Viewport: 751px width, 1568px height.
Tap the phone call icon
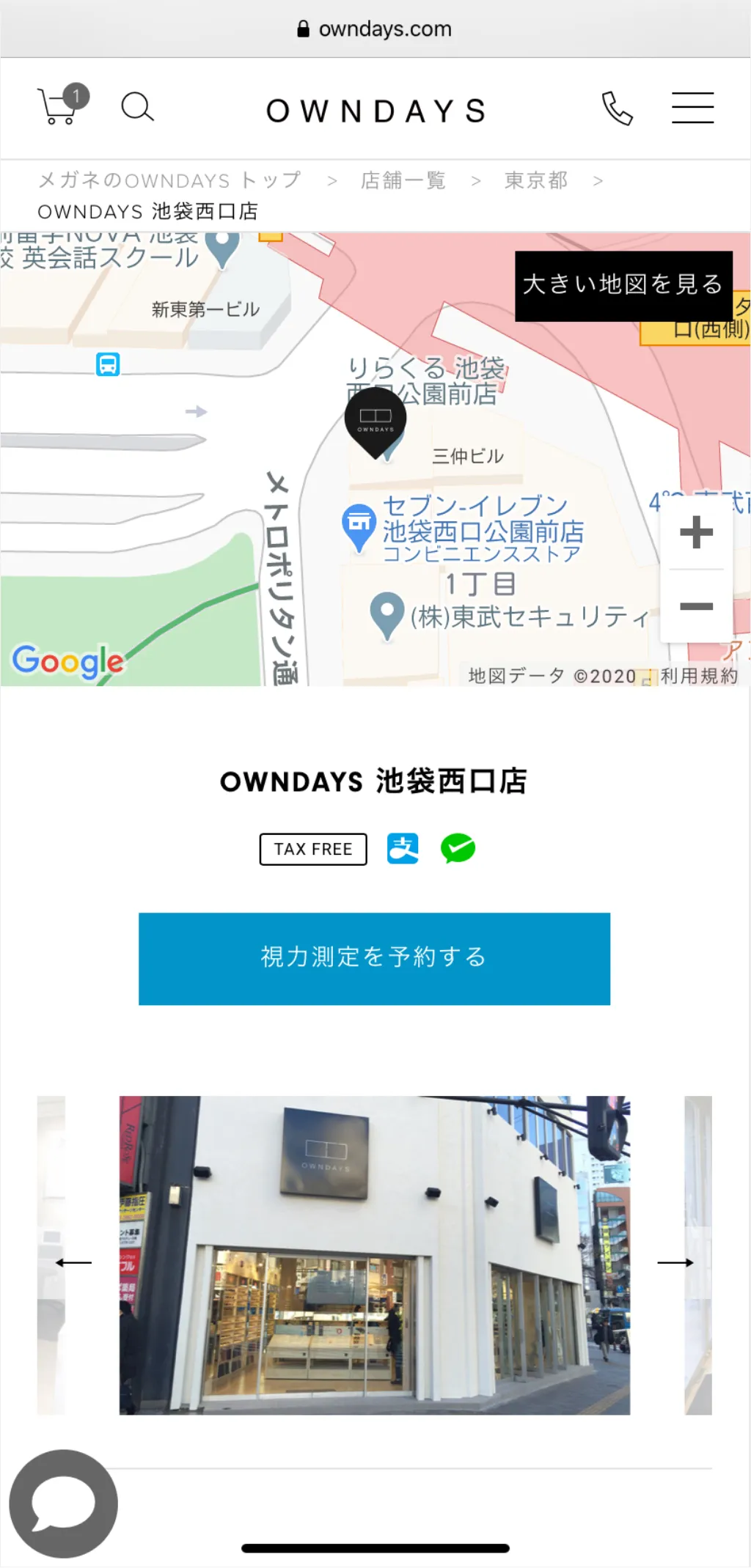[617, 108]
